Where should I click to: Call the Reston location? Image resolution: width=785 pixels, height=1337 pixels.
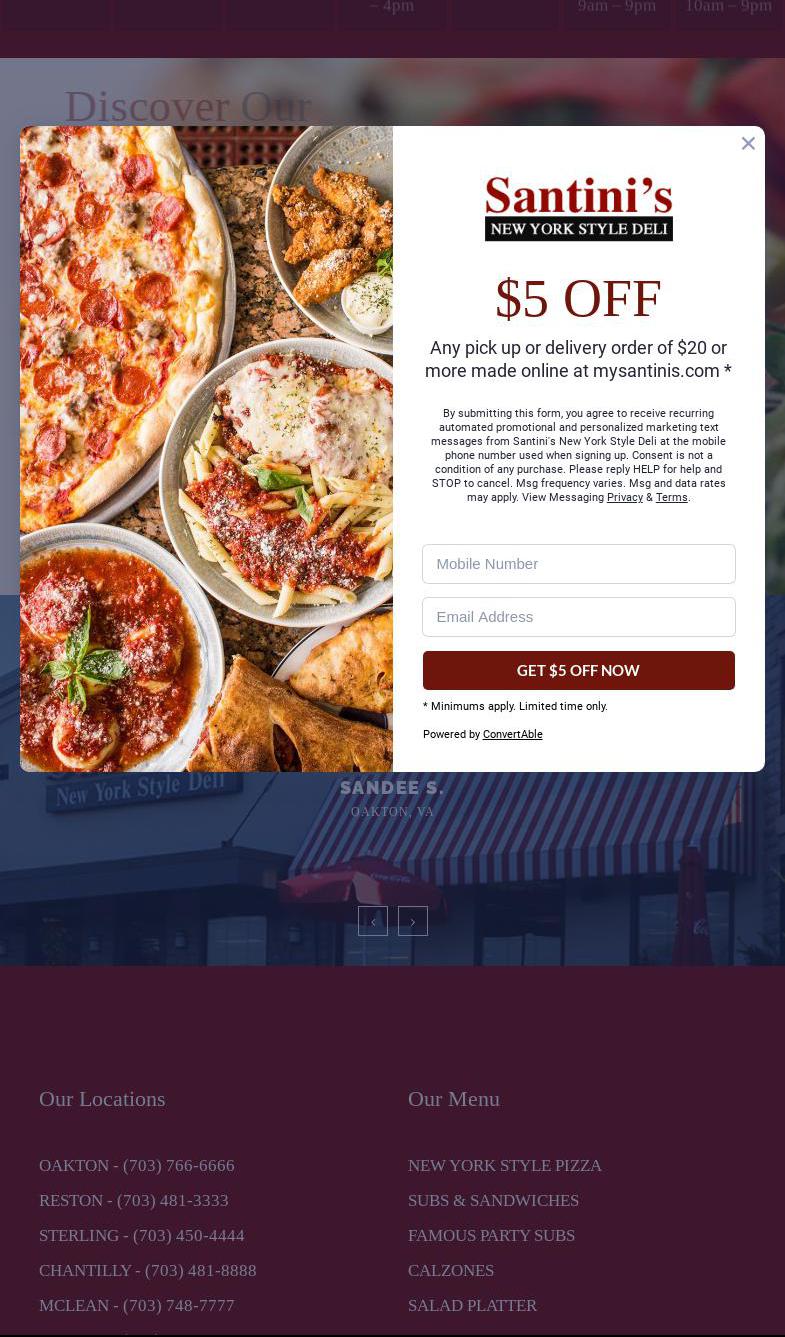point(134,1200)
